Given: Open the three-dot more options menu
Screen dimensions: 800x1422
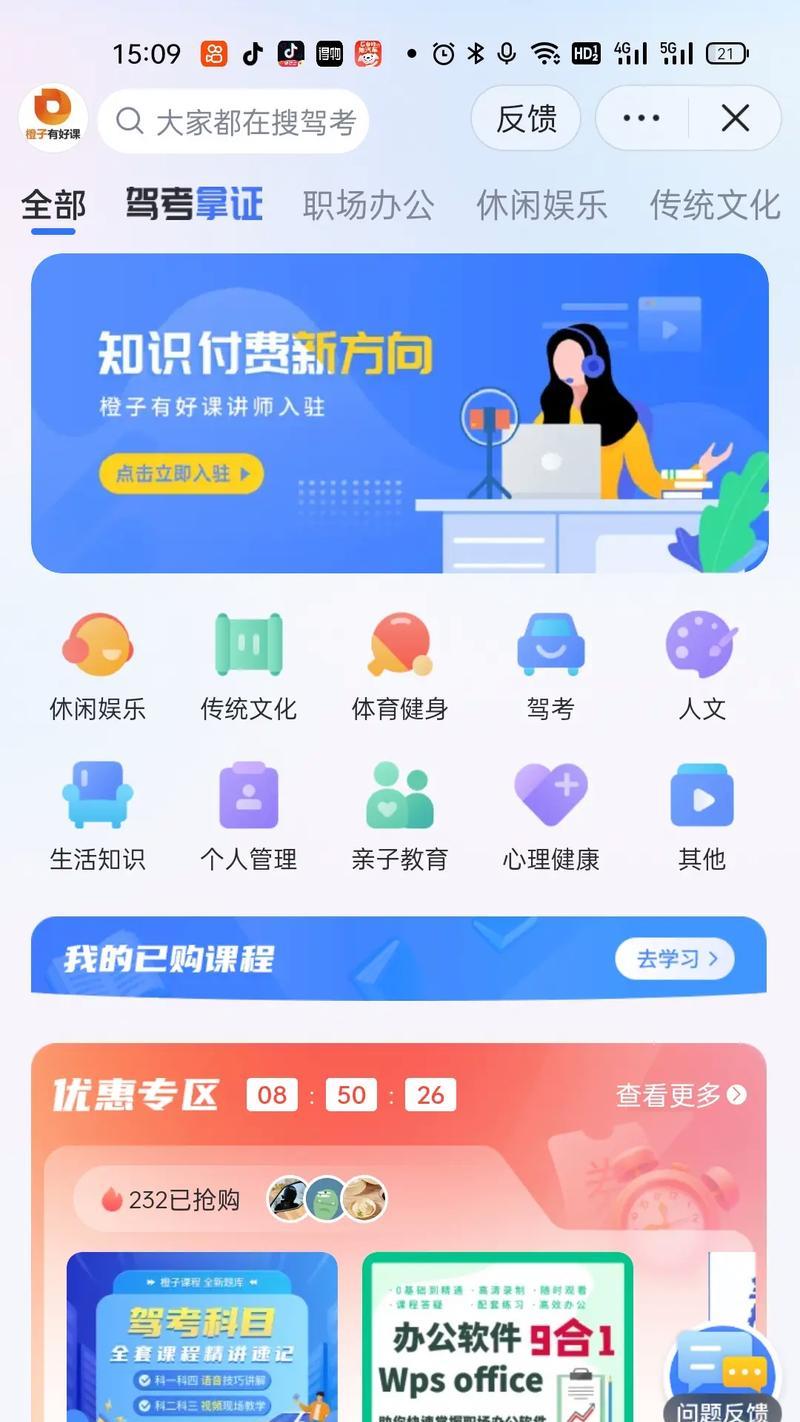Looking at the screenshot, I should [641, 119].
